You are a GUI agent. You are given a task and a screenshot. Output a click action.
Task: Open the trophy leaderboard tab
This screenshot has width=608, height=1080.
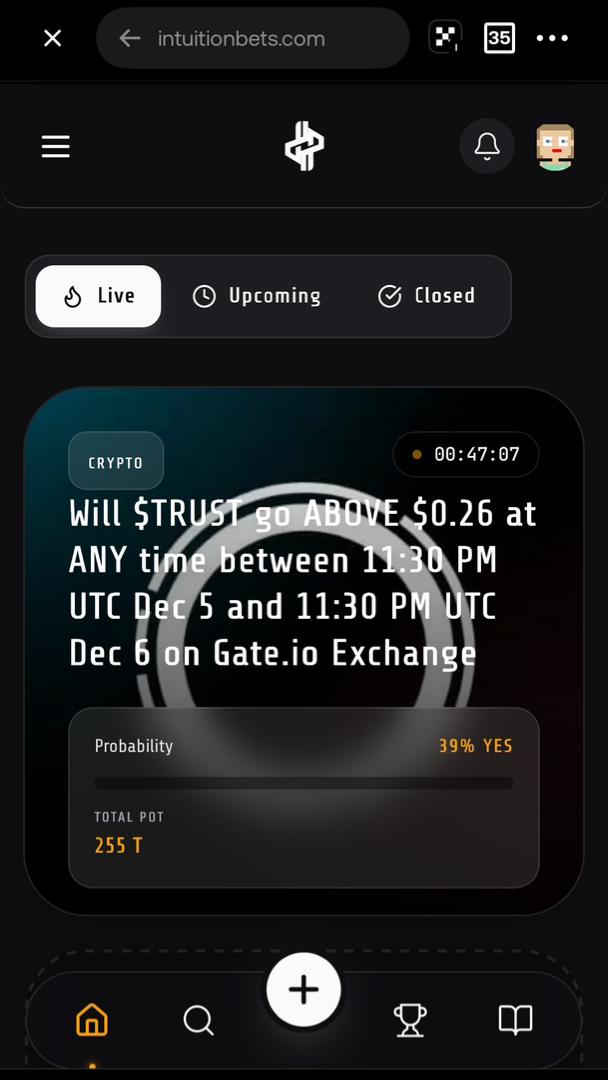pyautogui.click(x=410, y=1020)
